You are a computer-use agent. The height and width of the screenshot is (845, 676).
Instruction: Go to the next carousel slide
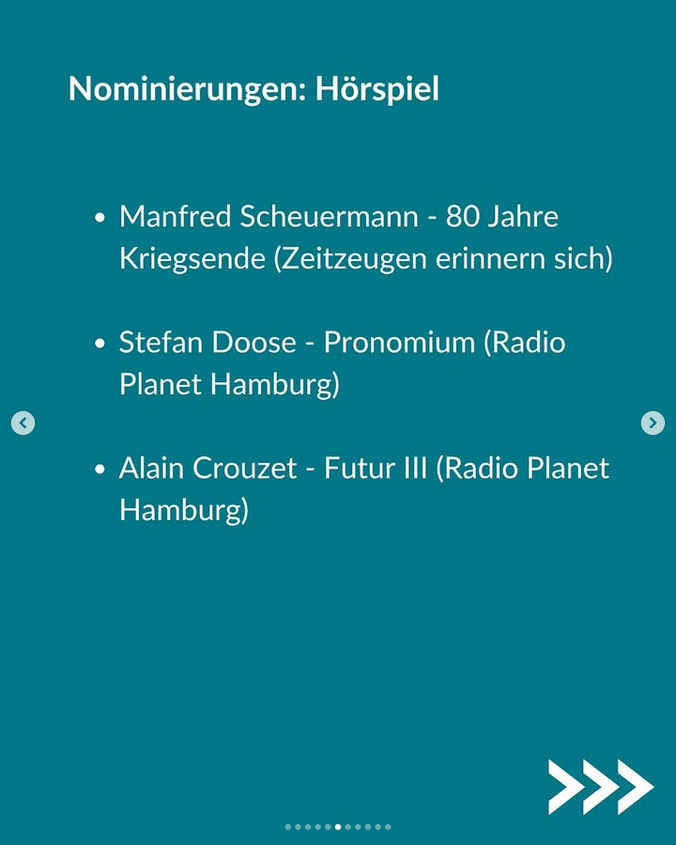(652, 423)
